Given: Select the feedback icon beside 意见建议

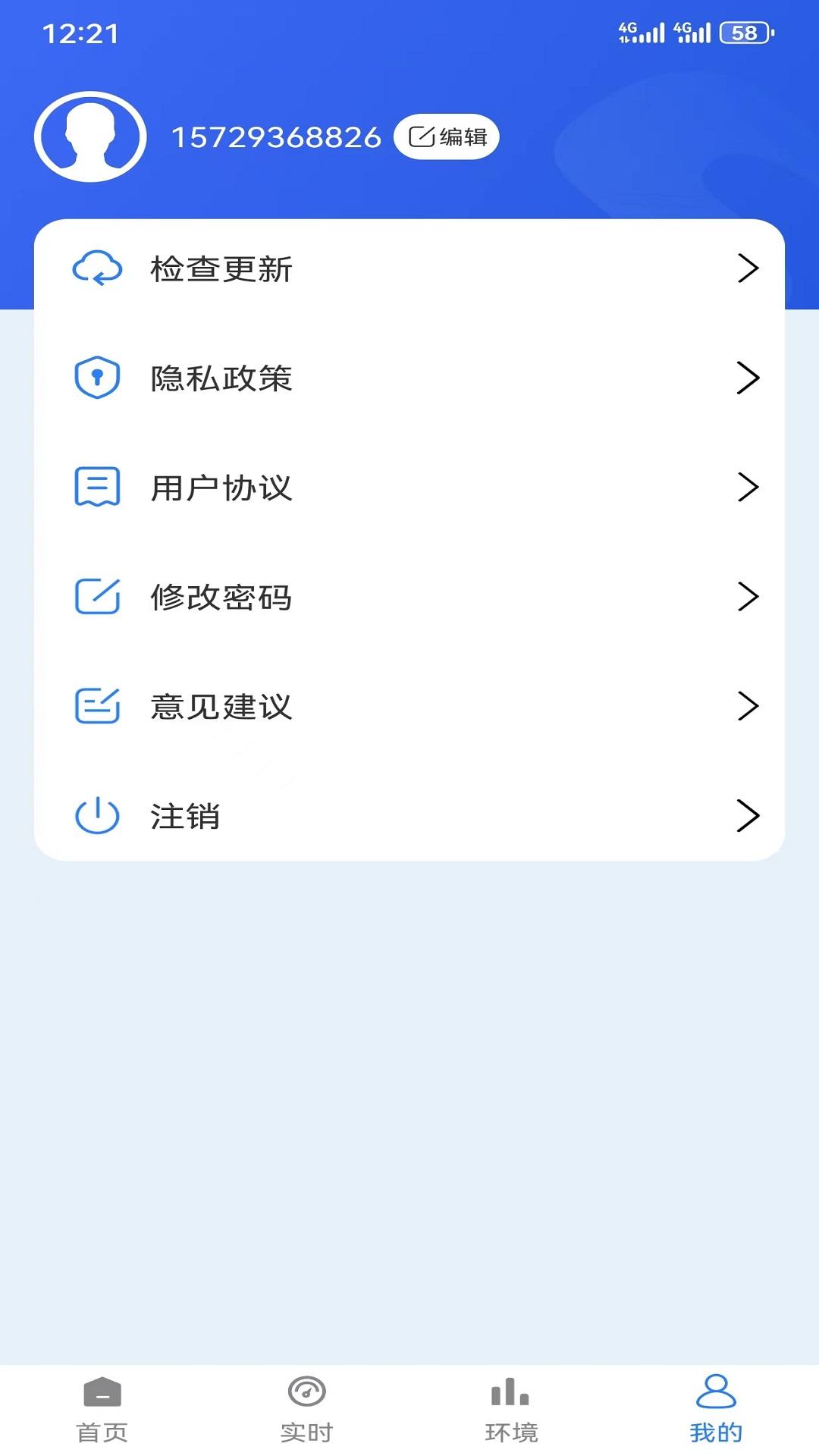Looking at the screenshot, I should click(96, 706).
